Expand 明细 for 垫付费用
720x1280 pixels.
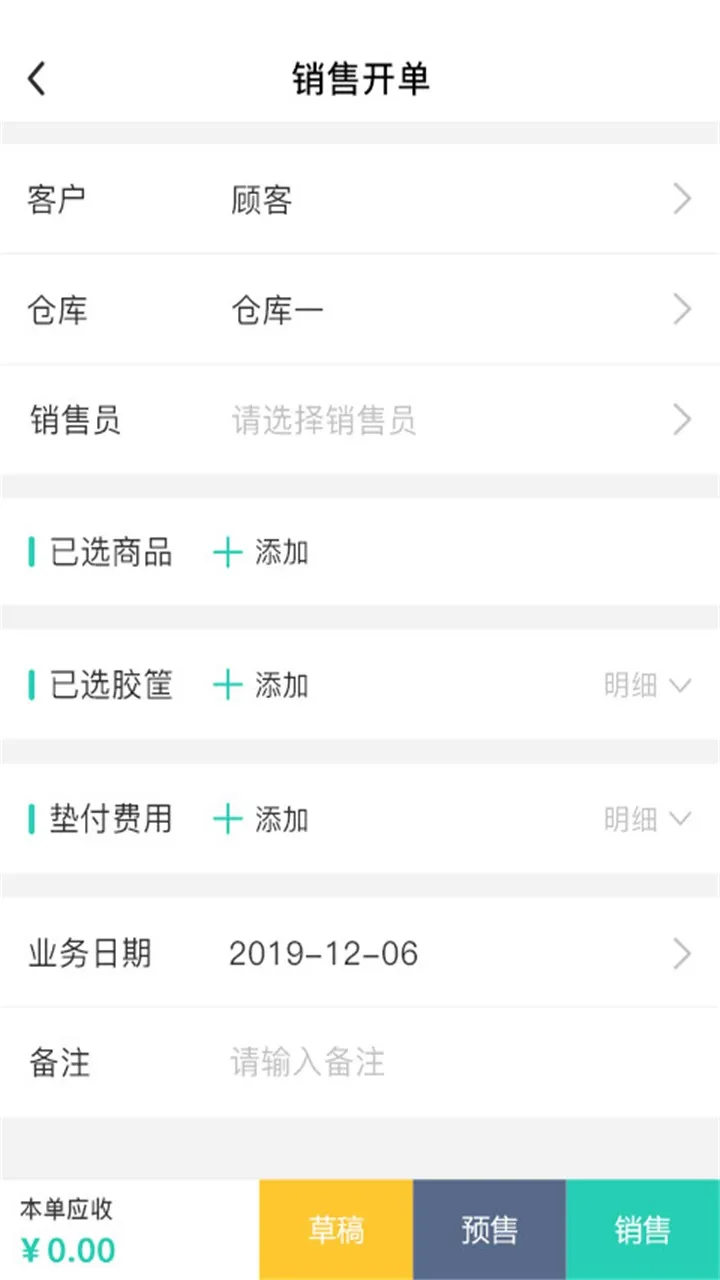647,819
